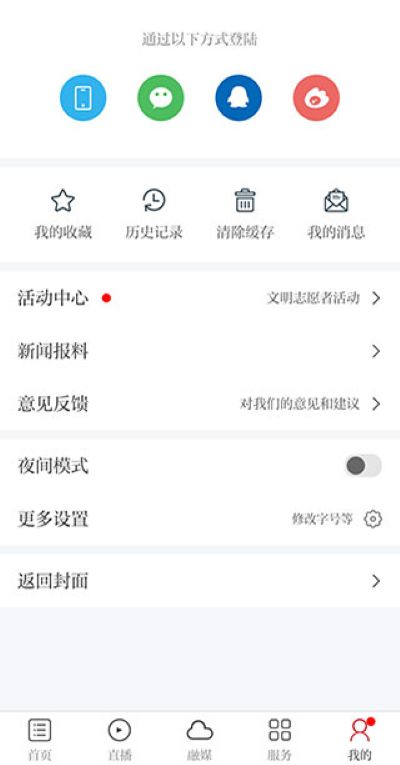Image resolution: width=400 pixels, height=765 pixels.
Task: Open the 新闻报料 row
Action: (x=200, y=351)
